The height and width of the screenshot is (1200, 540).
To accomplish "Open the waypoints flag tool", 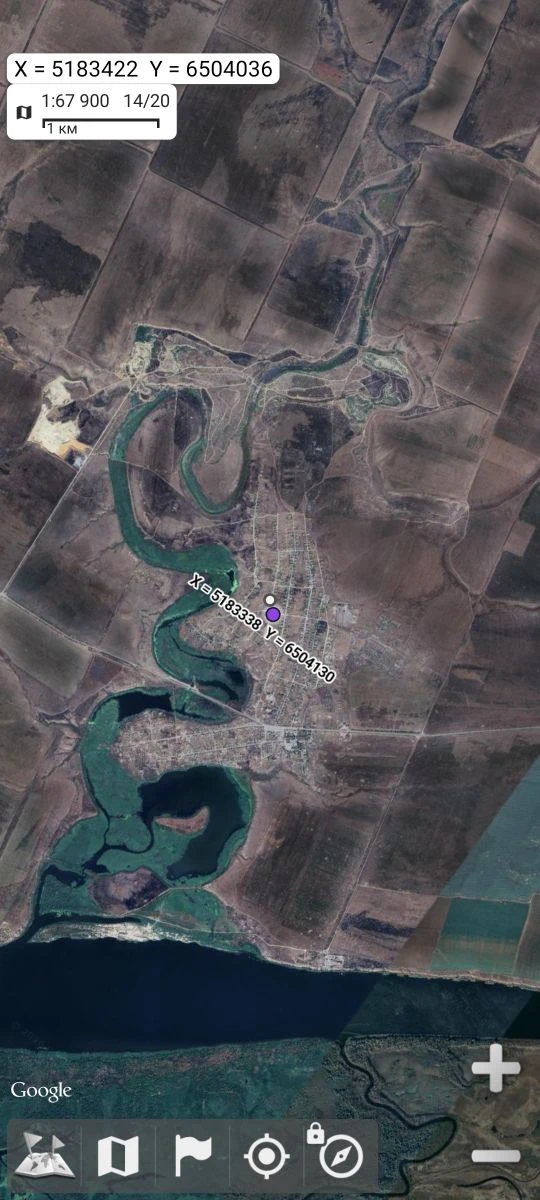I will pos(193,1157).
